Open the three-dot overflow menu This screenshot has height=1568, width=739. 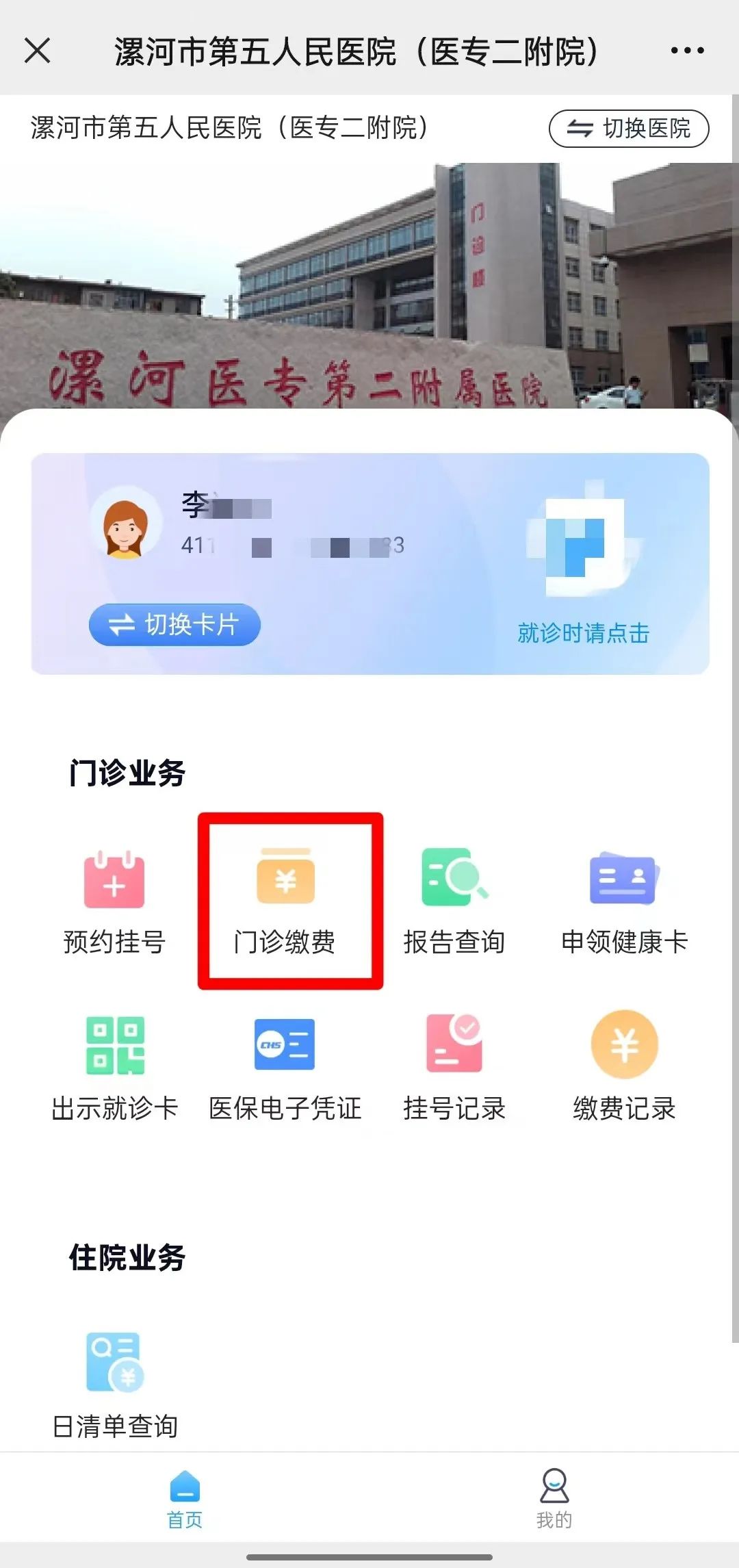[687, 51]
